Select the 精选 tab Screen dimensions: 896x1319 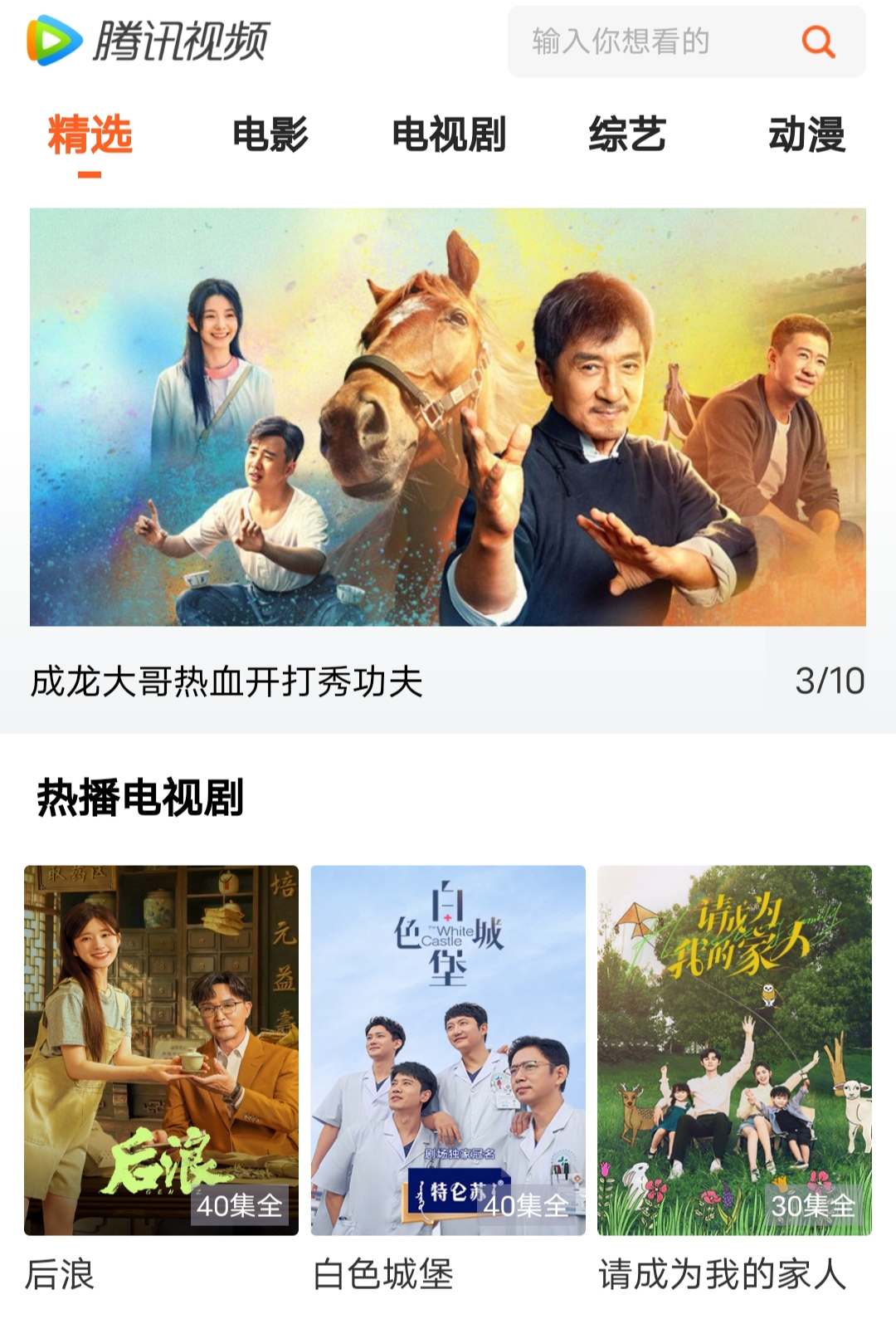coord(90,135)
